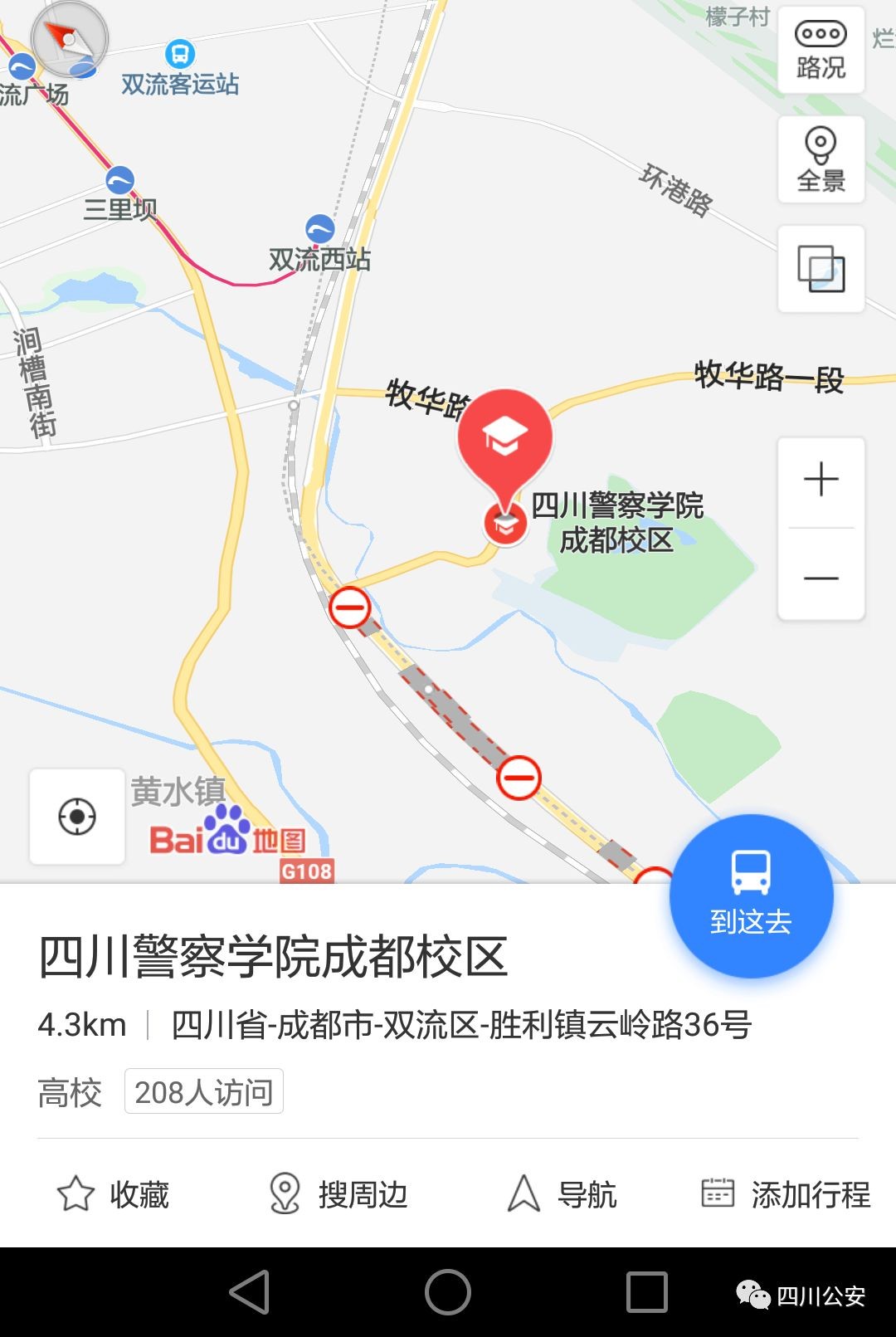
Task: Open the 全景 panorama view
Action: point(821,160)
